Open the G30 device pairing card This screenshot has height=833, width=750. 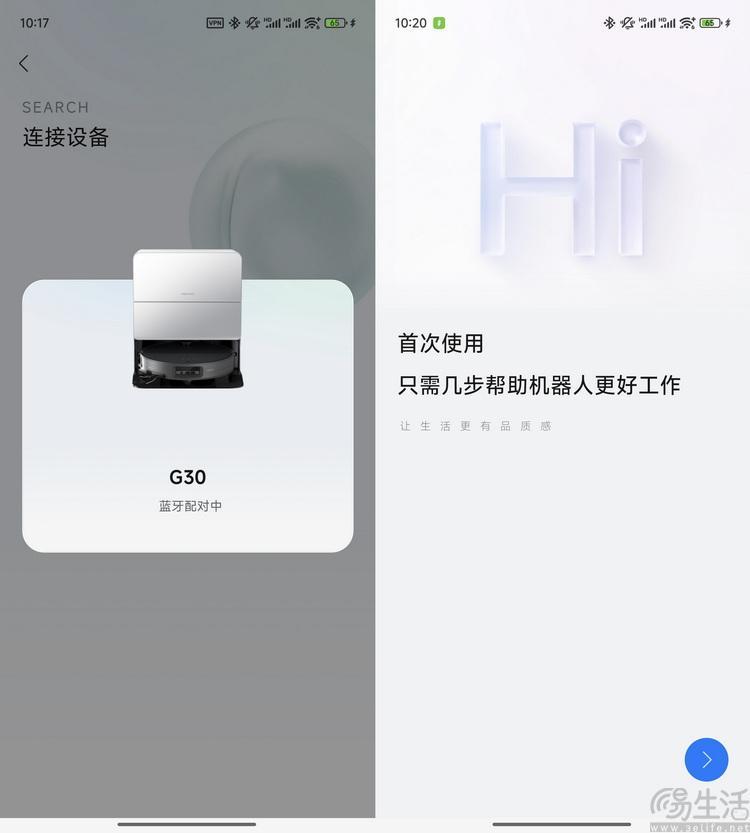(x=190, y=415)
